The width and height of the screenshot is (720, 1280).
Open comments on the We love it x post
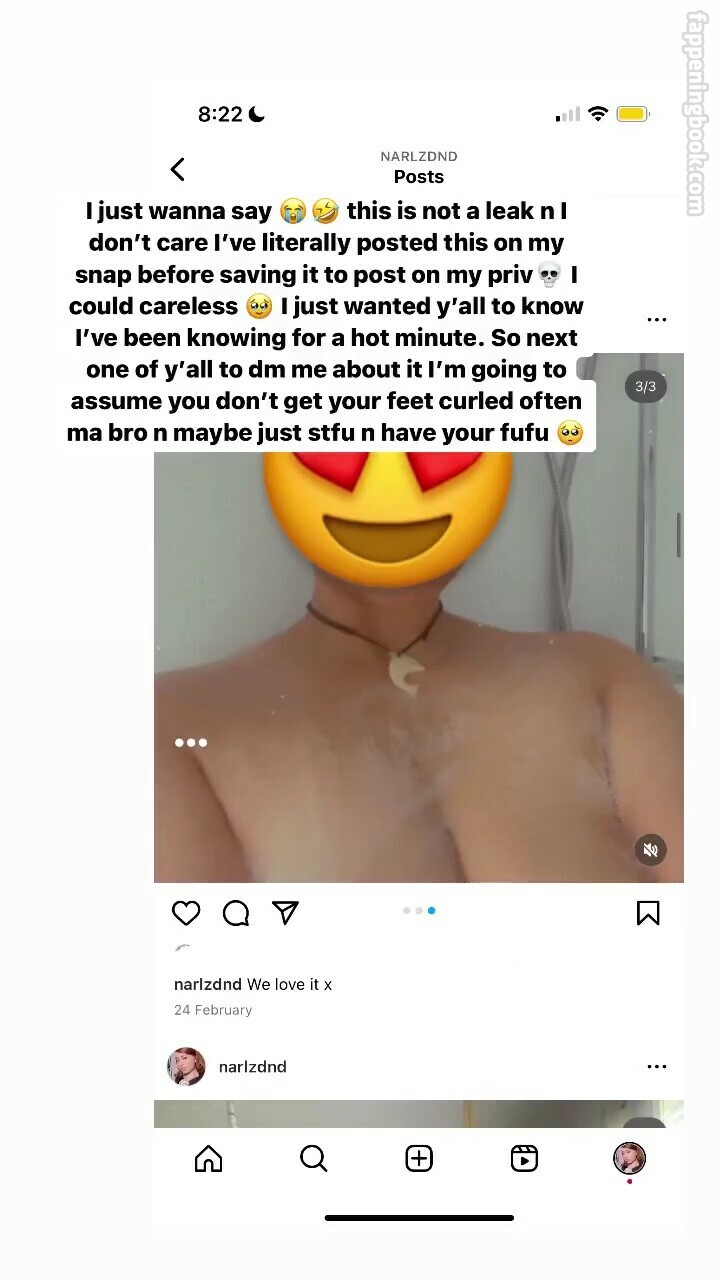point(236,913)
